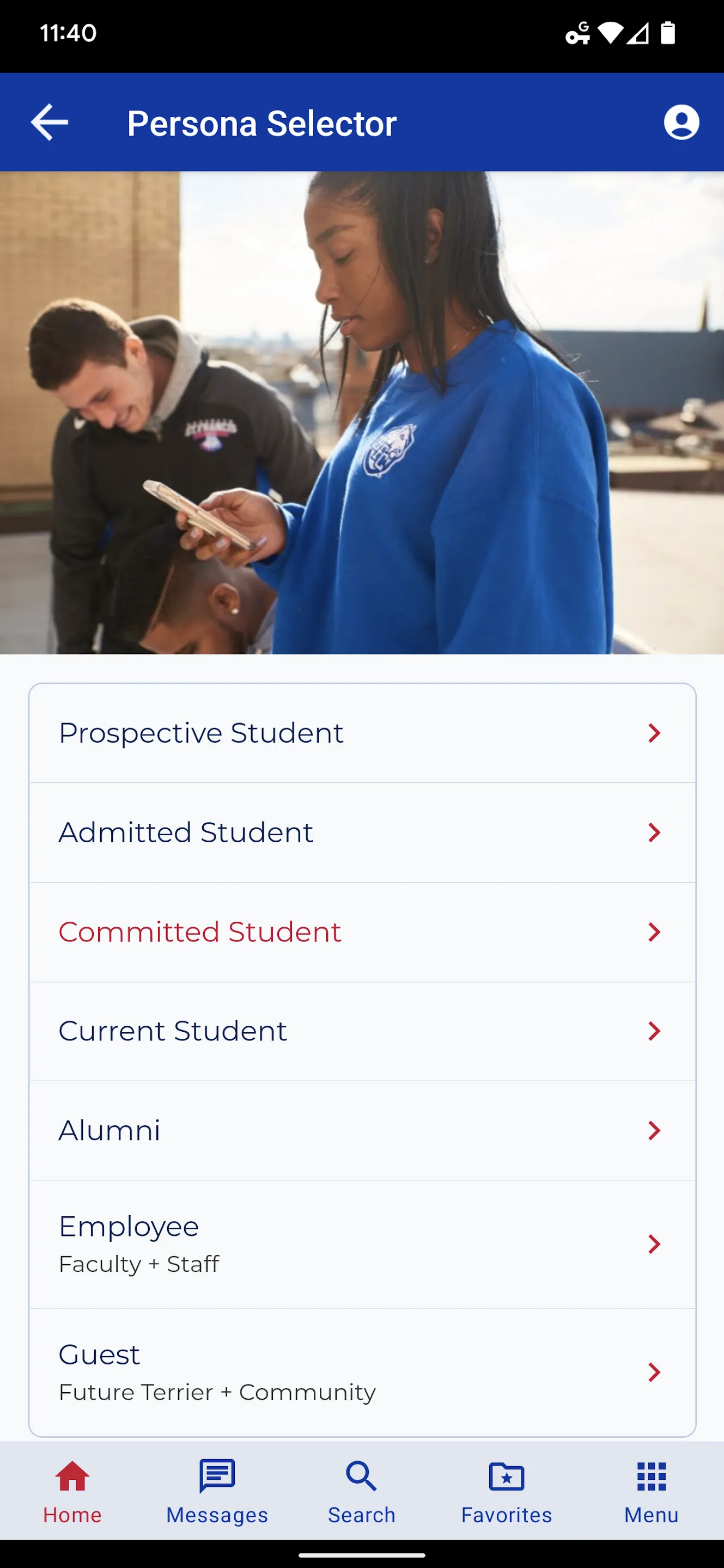The height and width of the screenshot is (1568, 724).
Task: Choose Employee Faculty + Staff
Action: pyautogui.click(x=362, y=1244)
